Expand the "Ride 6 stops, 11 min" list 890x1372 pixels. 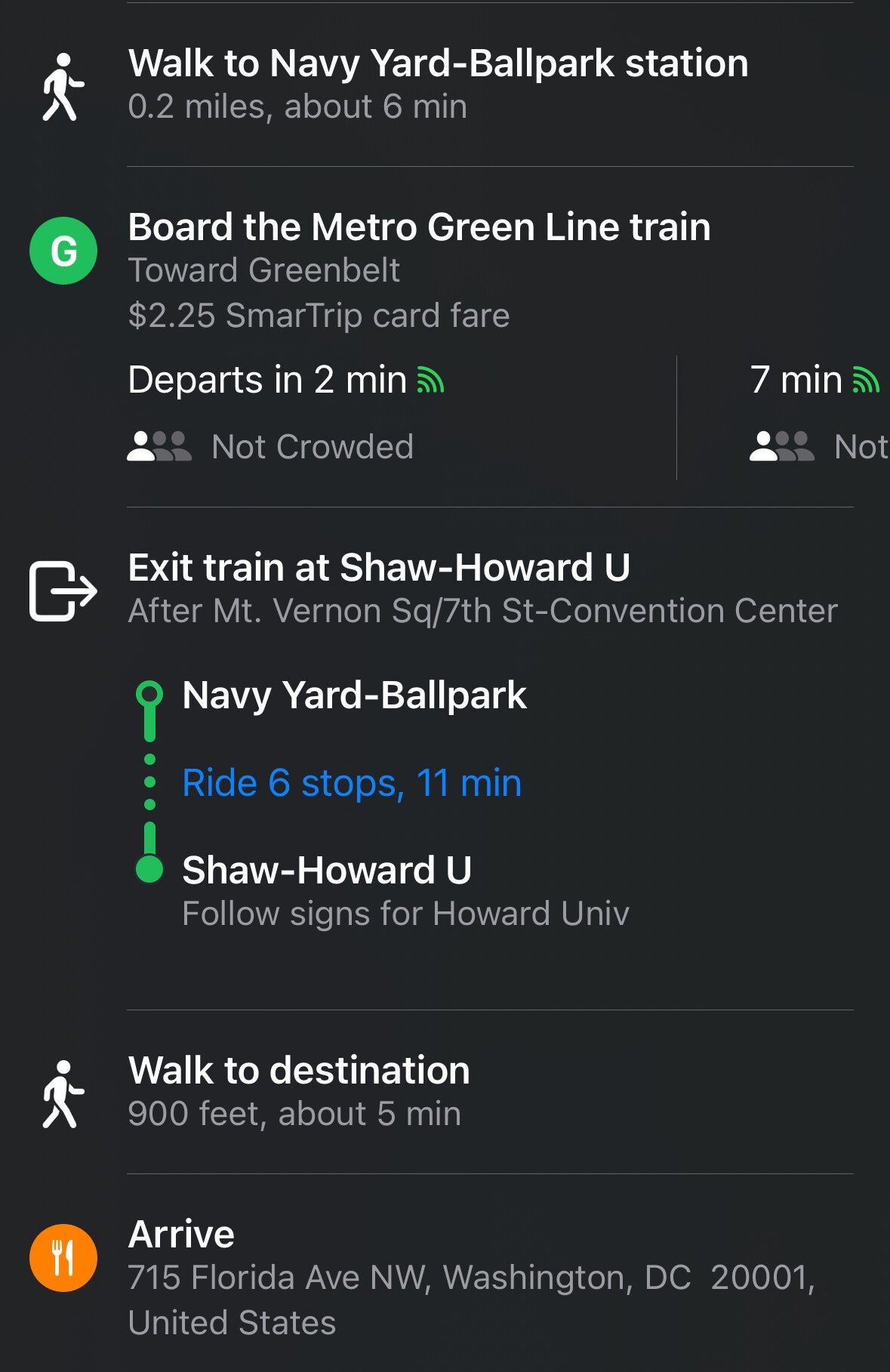pos(352,783)
